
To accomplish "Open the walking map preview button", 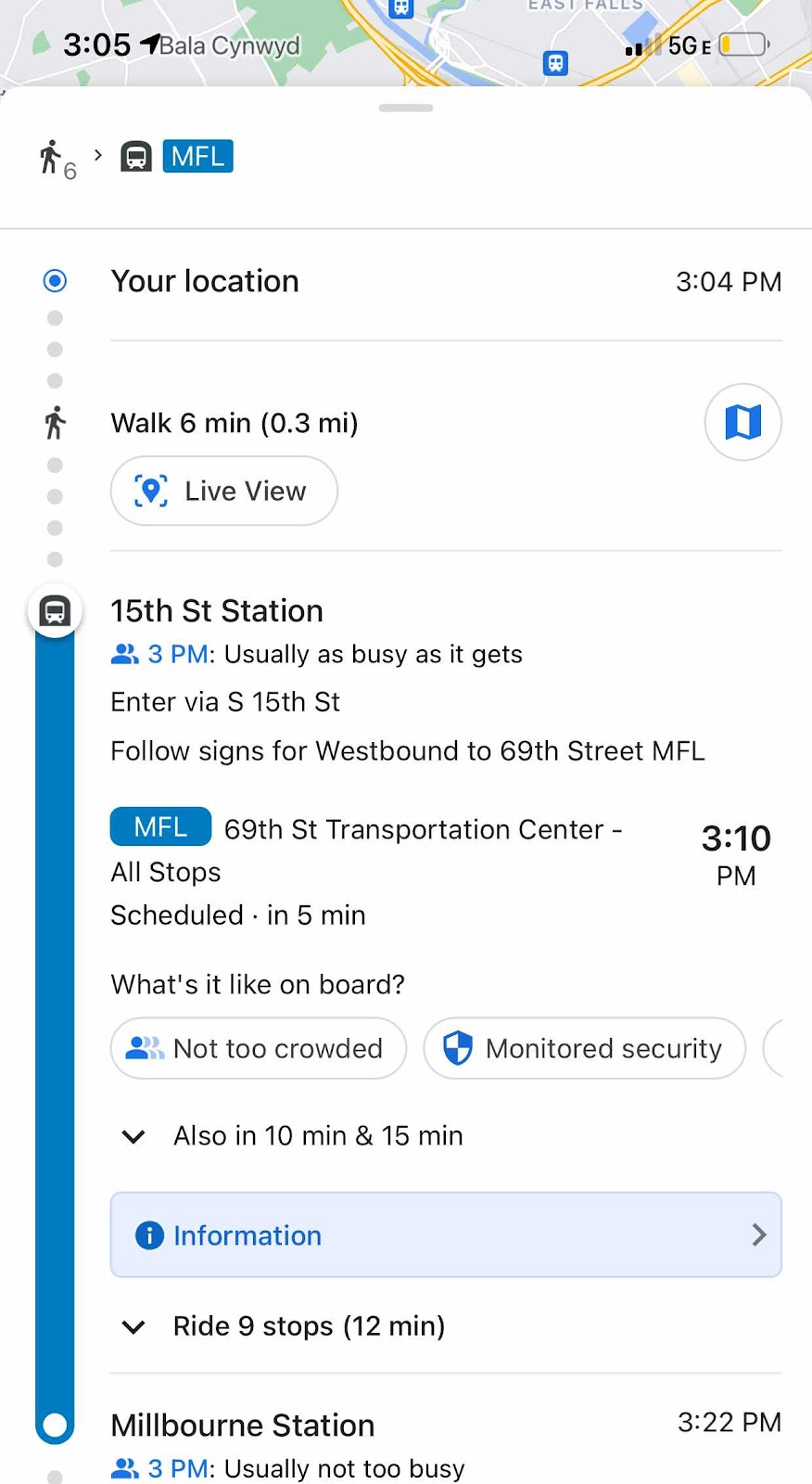I will pos(742,422).
